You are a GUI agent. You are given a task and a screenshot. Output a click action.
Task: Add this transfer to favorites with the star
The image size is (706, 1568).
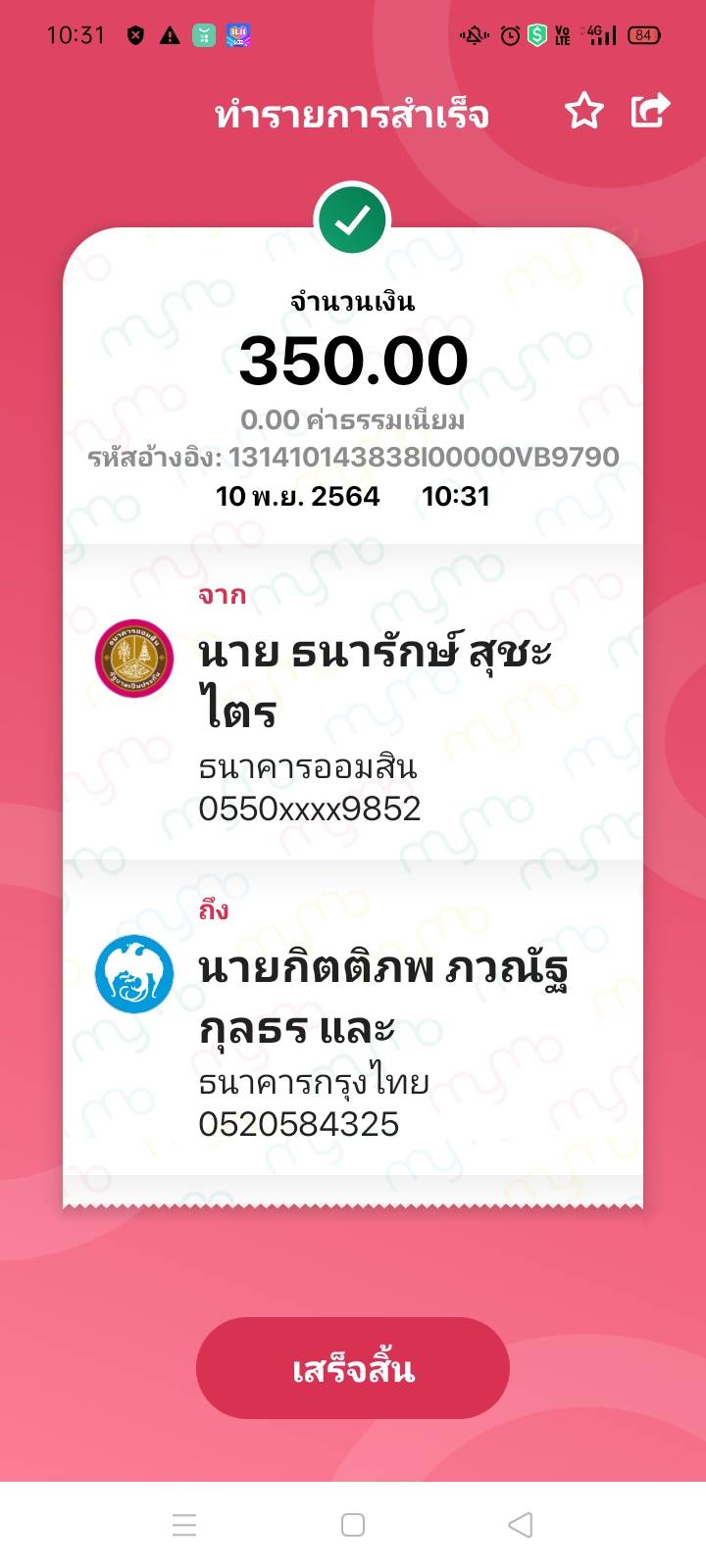point(584,112)
